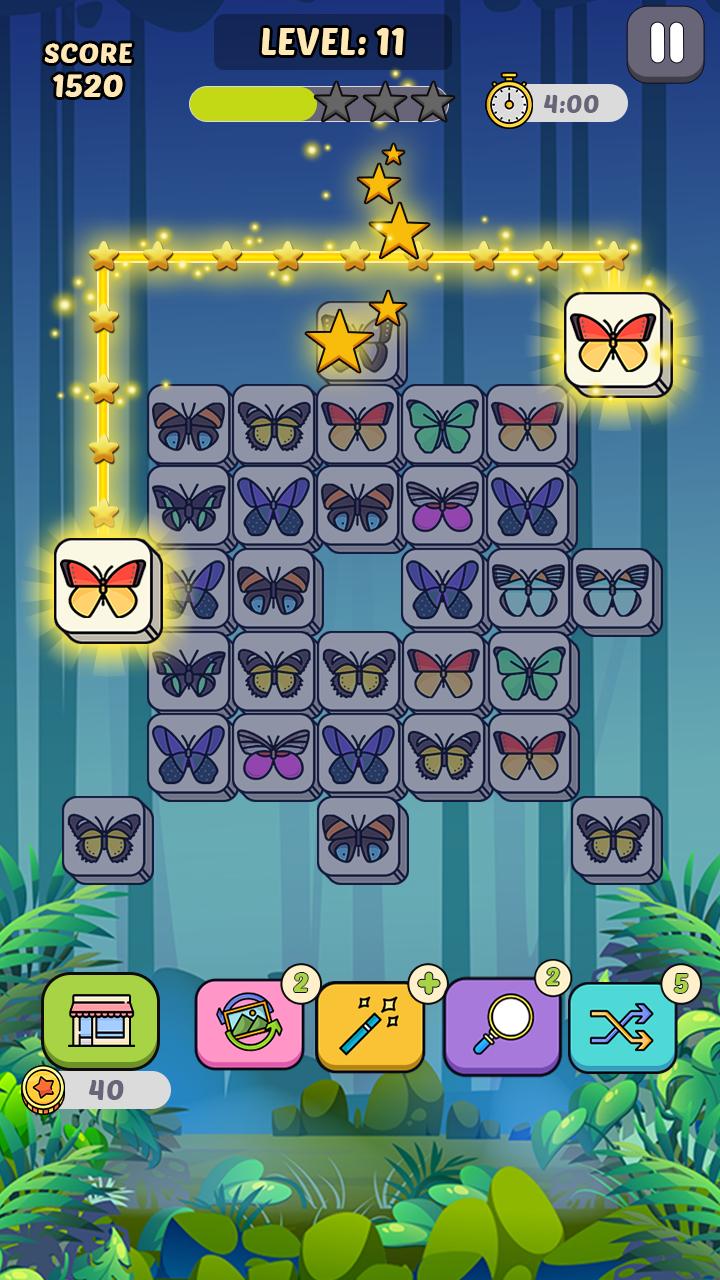Tap the plus badge on the wand

pyautogui.click(x=427, y=984)
